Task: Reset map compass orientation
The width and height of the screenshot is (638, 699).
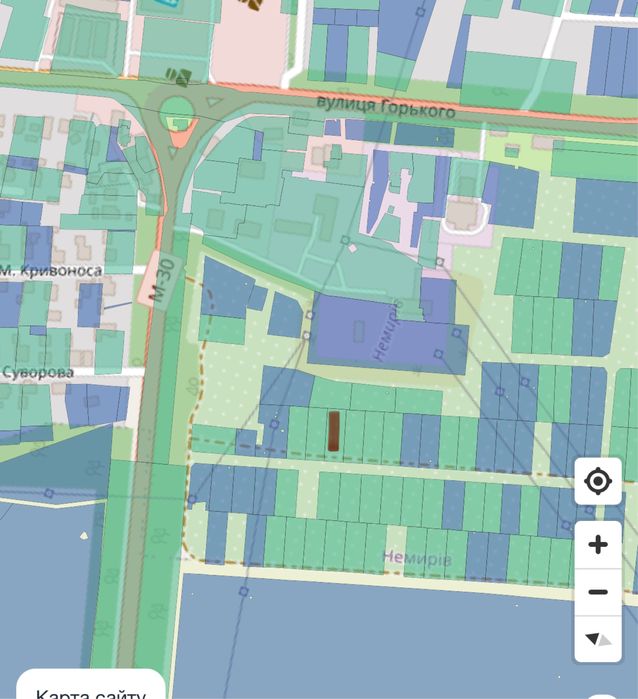Action: pos(598,638)
